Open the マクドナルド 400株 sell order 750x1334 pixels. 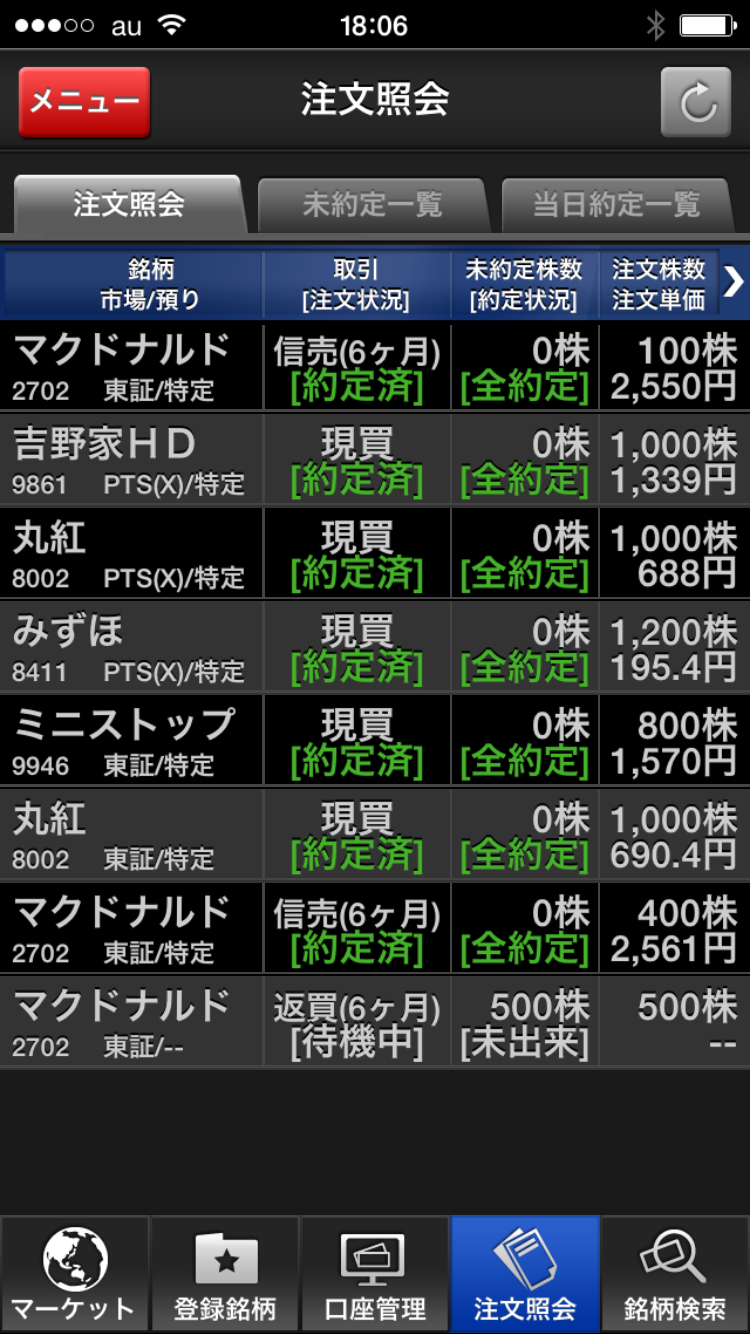pos(375,929)
